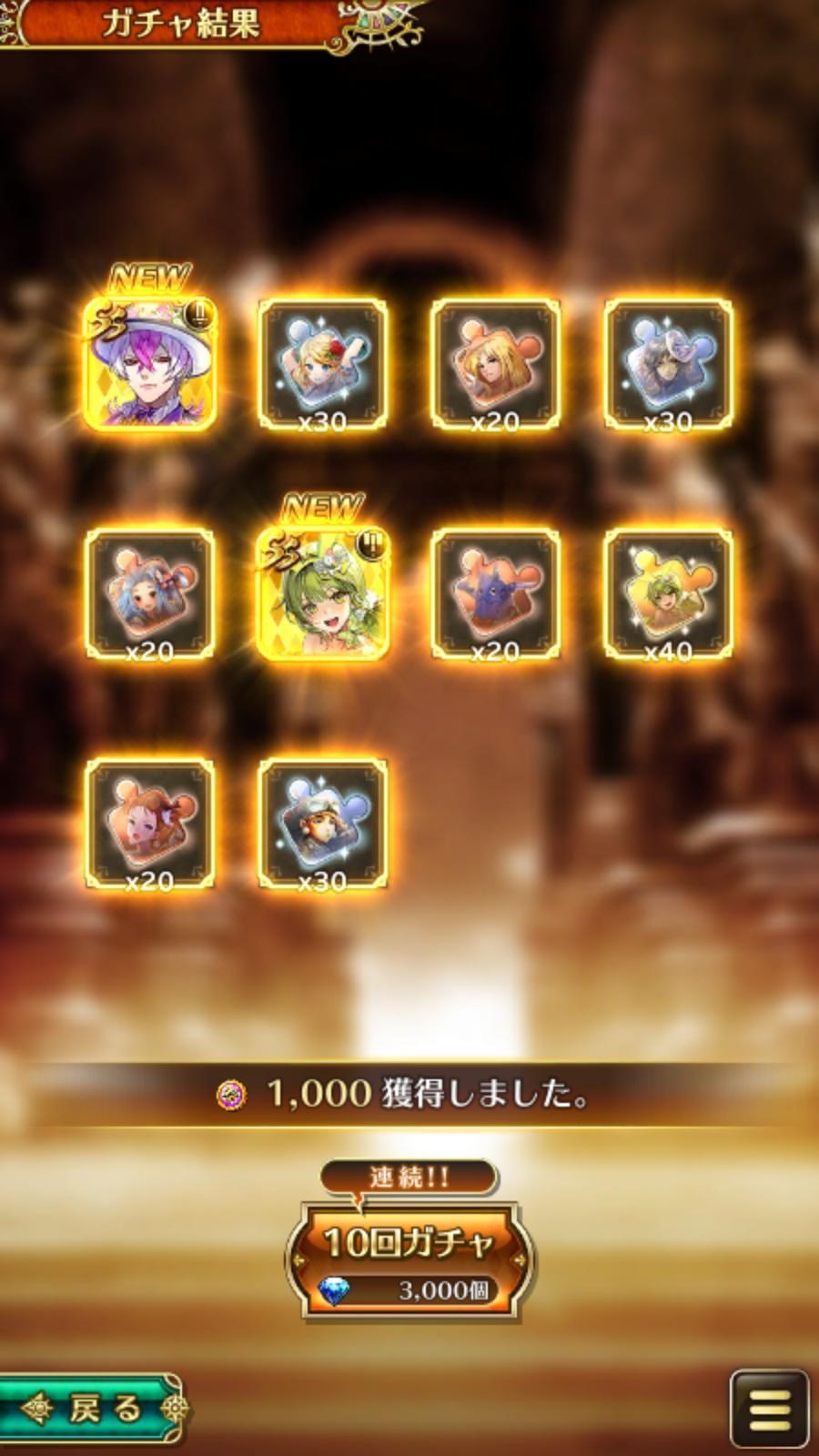Open the x40 green-haired puzzle piece

click(669, 594)
